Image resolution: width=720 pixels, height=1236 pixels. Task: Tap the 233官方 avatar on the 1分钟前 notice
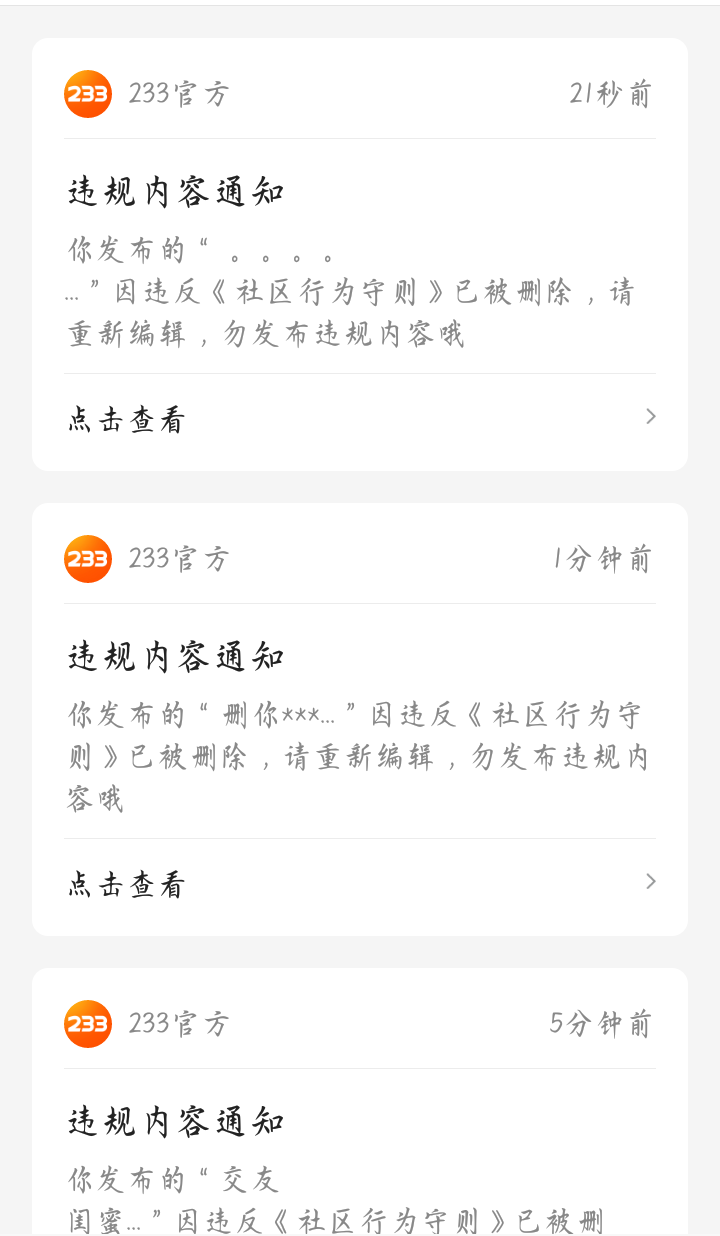(x=88, y=559)
